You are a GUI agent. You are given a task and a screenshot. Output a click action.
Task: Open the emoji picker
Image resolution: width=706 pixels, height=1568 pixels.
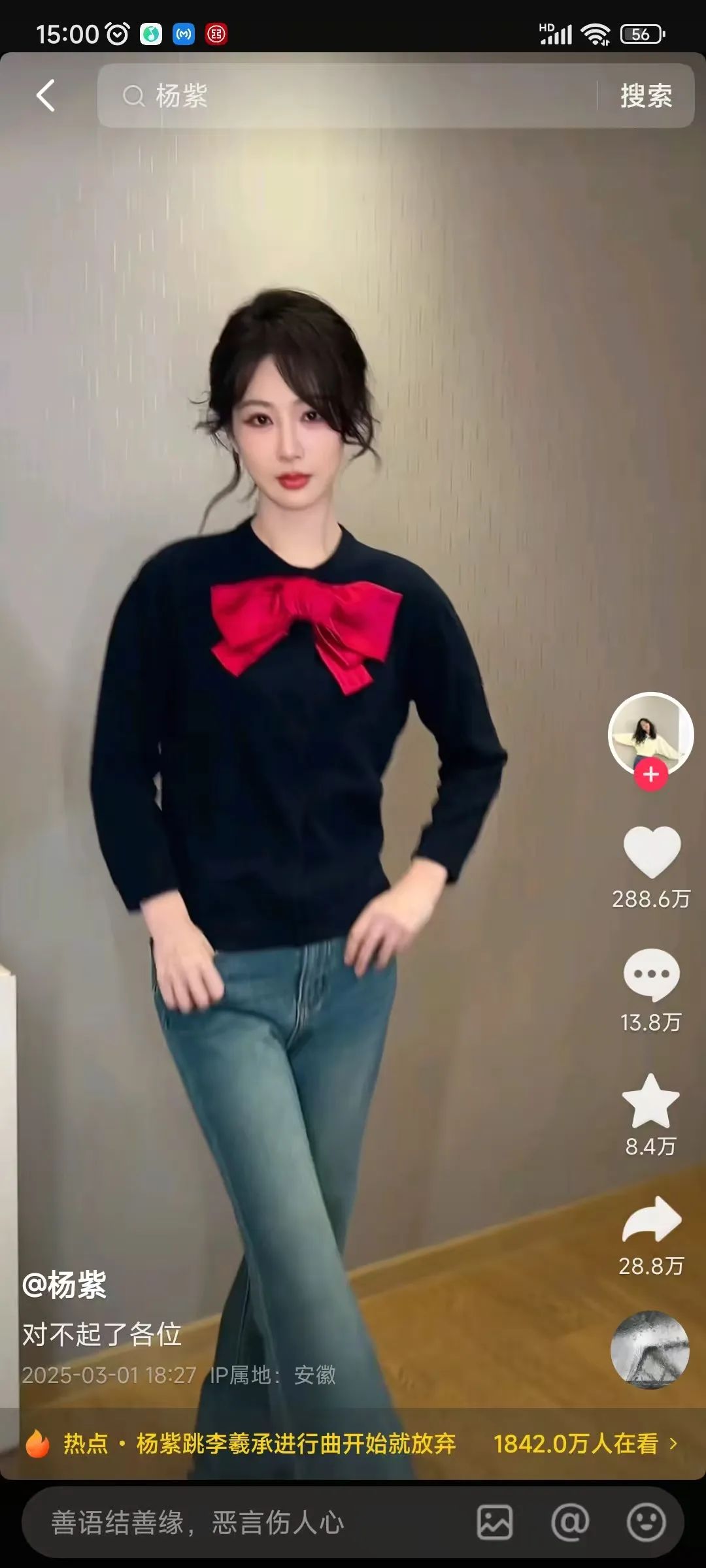click(646, 1522)
